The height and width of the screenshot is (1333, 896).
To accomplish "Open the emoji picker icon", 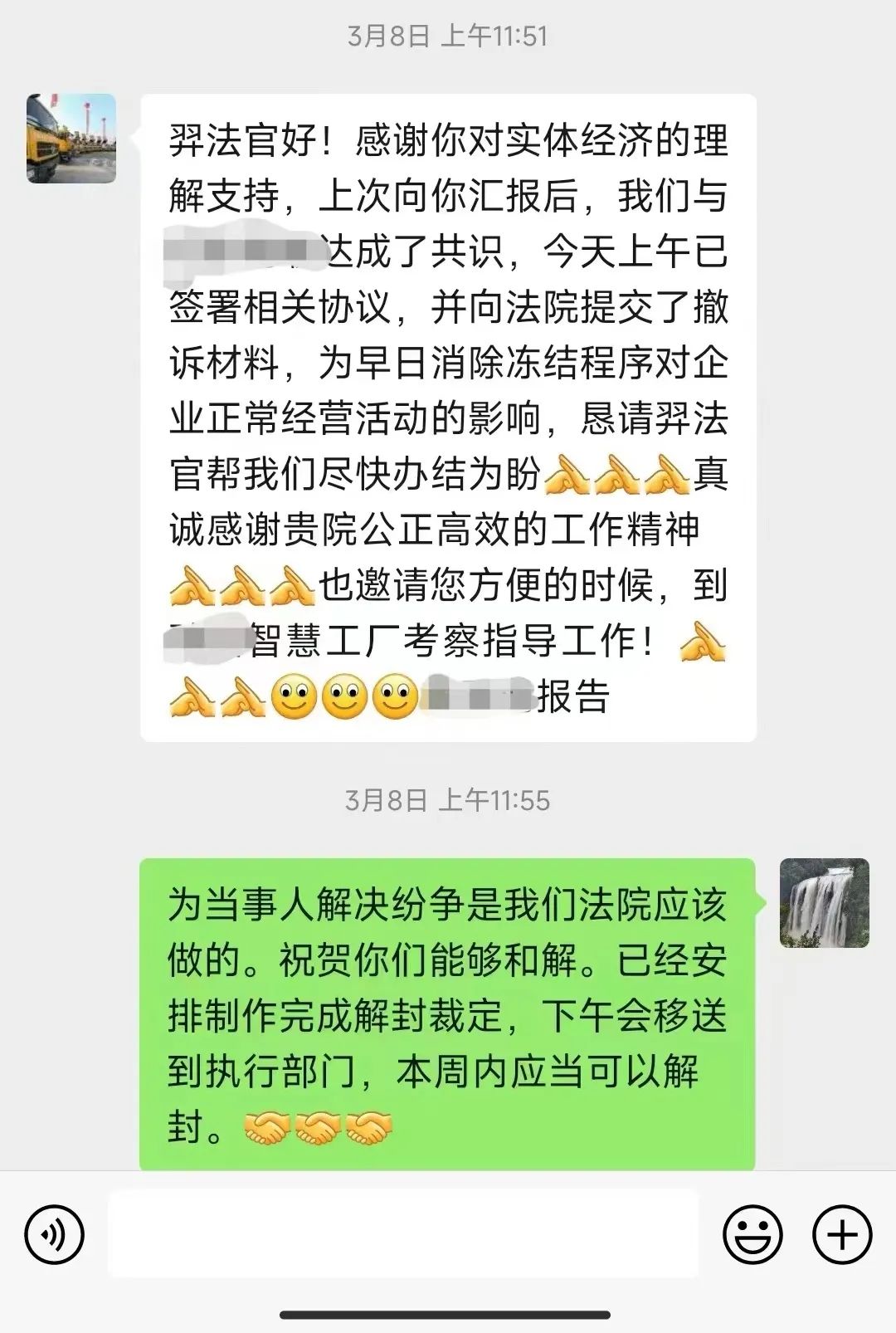I will [751, 1236].
